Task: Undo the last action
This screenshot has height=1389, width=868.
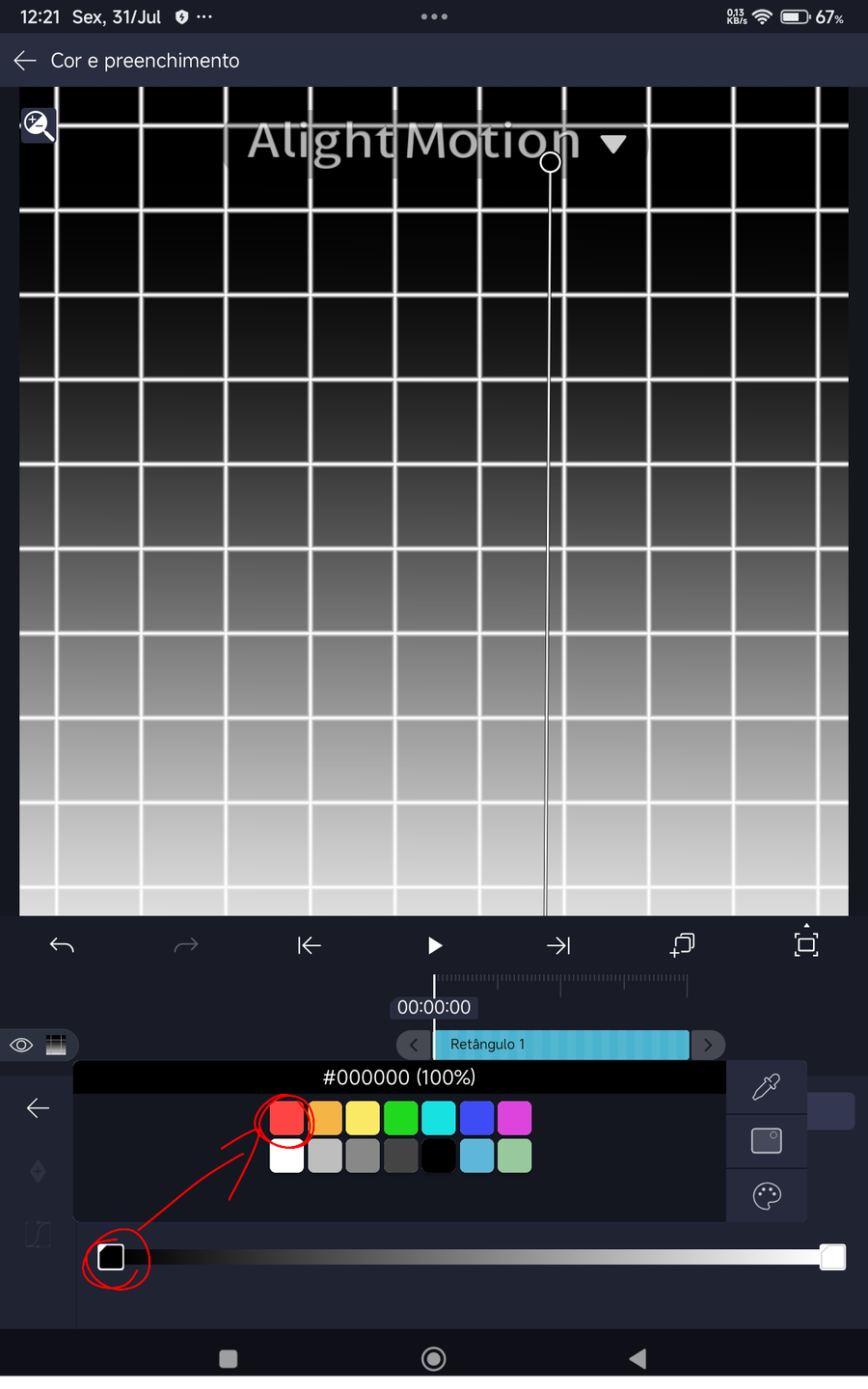Action: 62,945
